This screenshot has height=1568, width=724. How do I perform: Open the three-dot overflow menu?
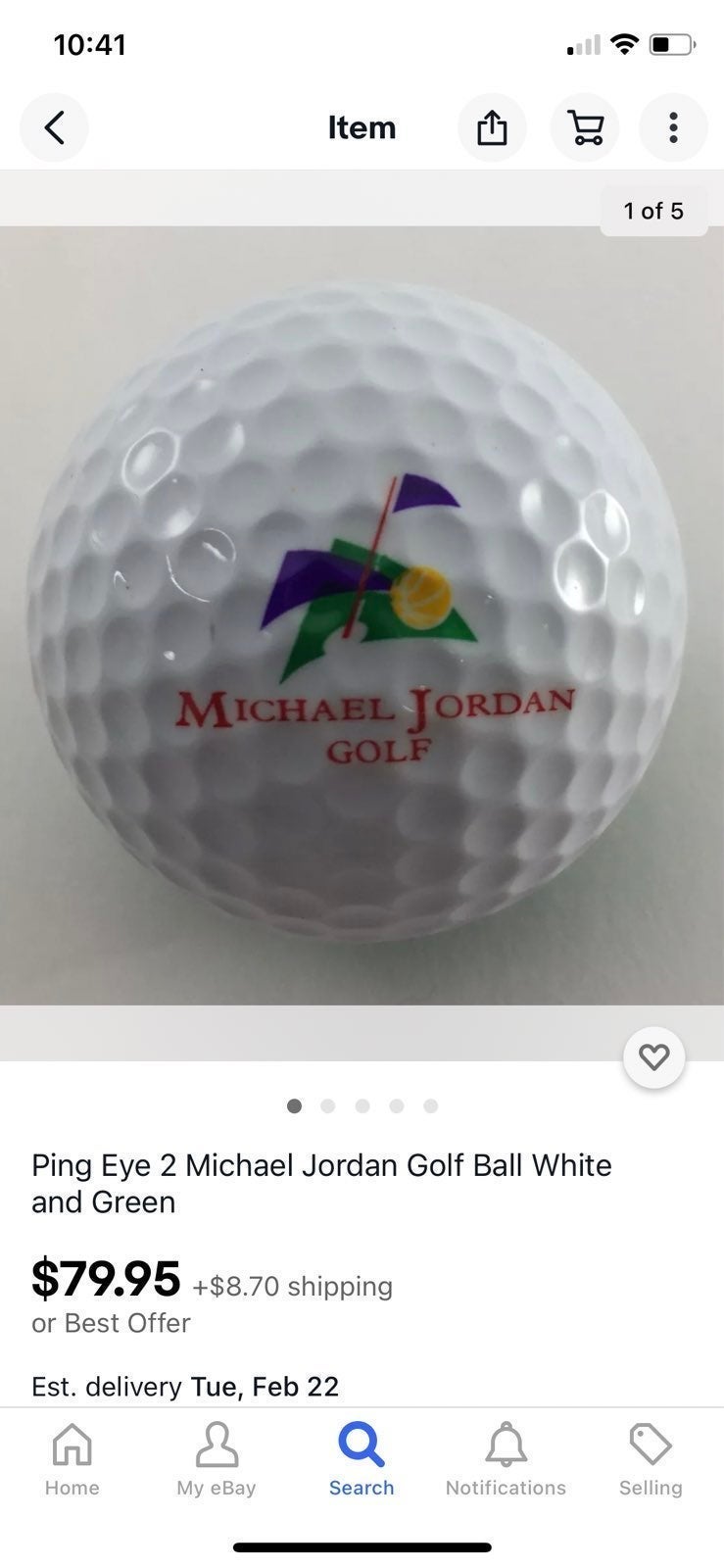click(x=673, y=127)
